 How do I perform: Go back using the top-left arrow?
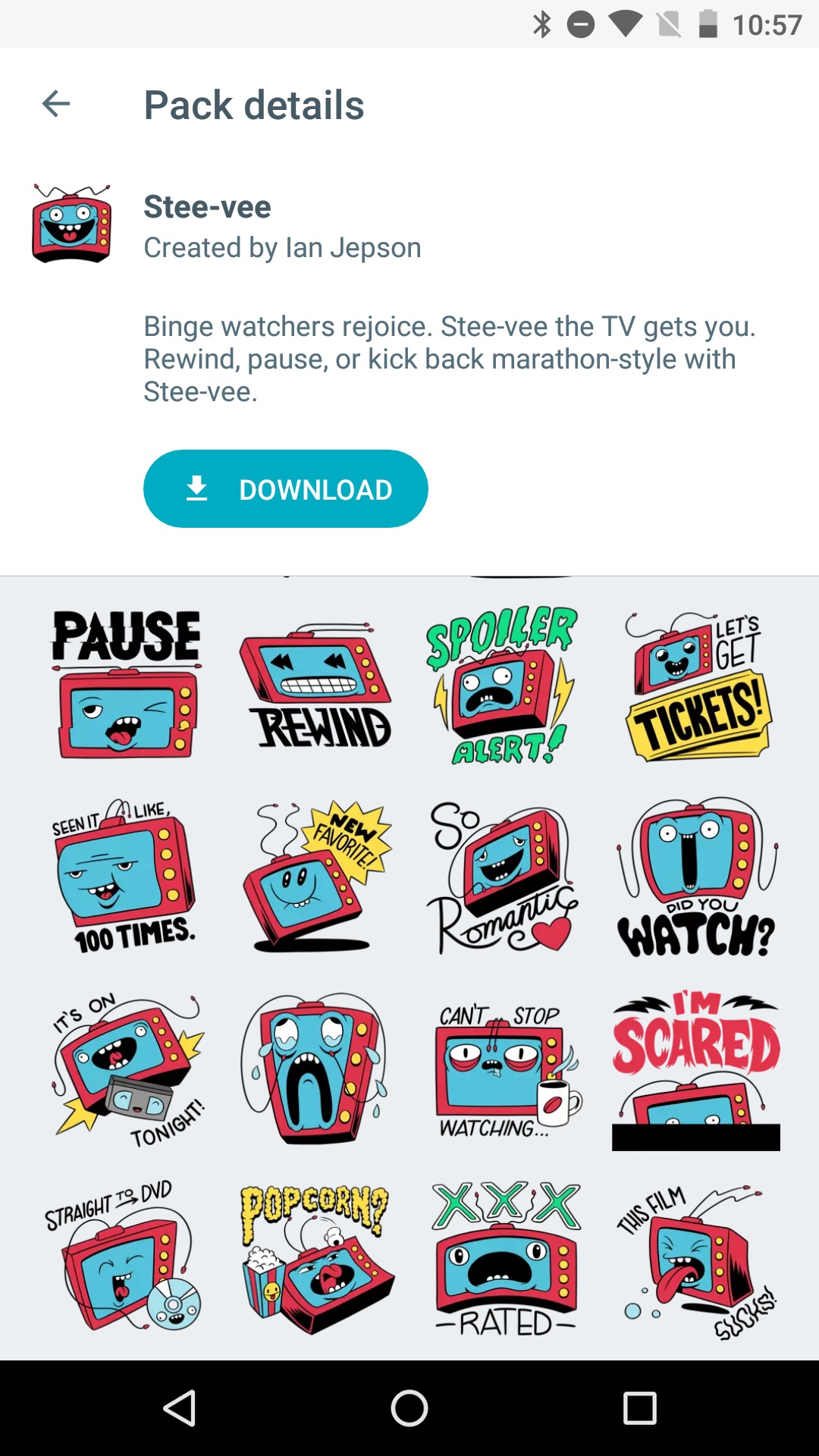[x=56, y=104]
